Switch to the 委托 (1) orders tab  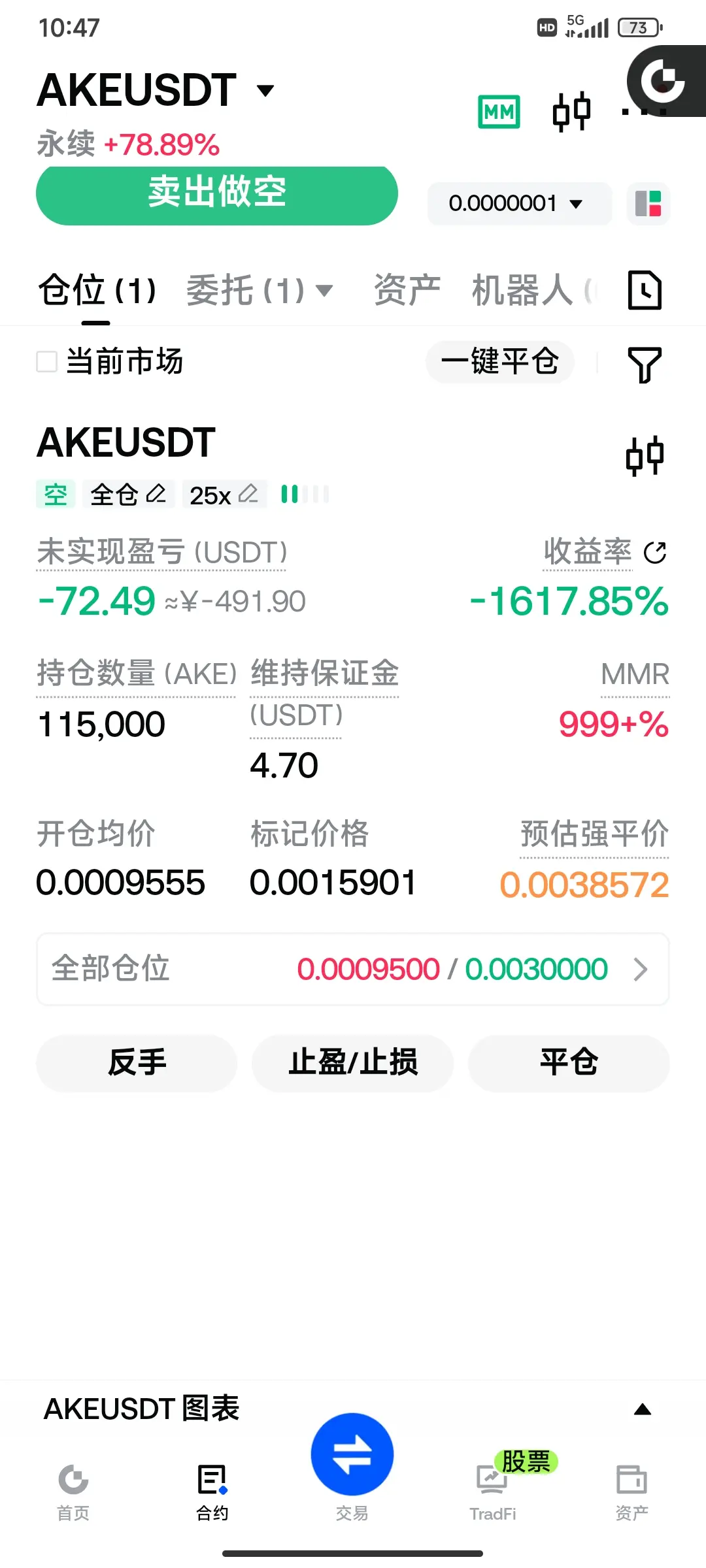(x=259, y=290)
